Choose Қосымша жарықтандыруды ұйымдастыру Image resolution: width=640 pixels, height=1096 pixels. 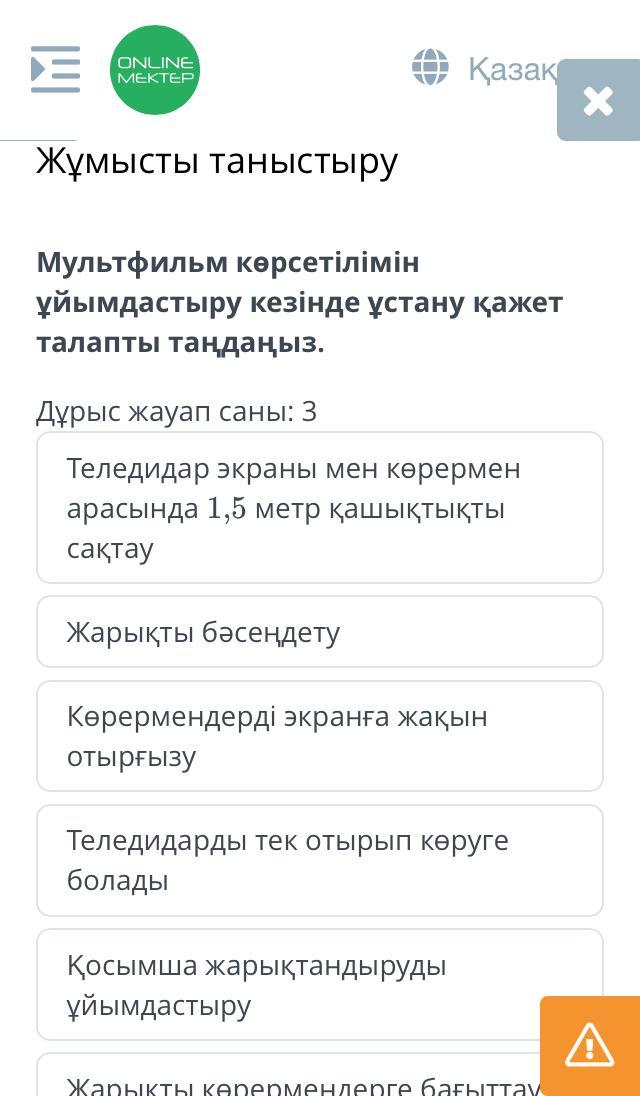319,985
